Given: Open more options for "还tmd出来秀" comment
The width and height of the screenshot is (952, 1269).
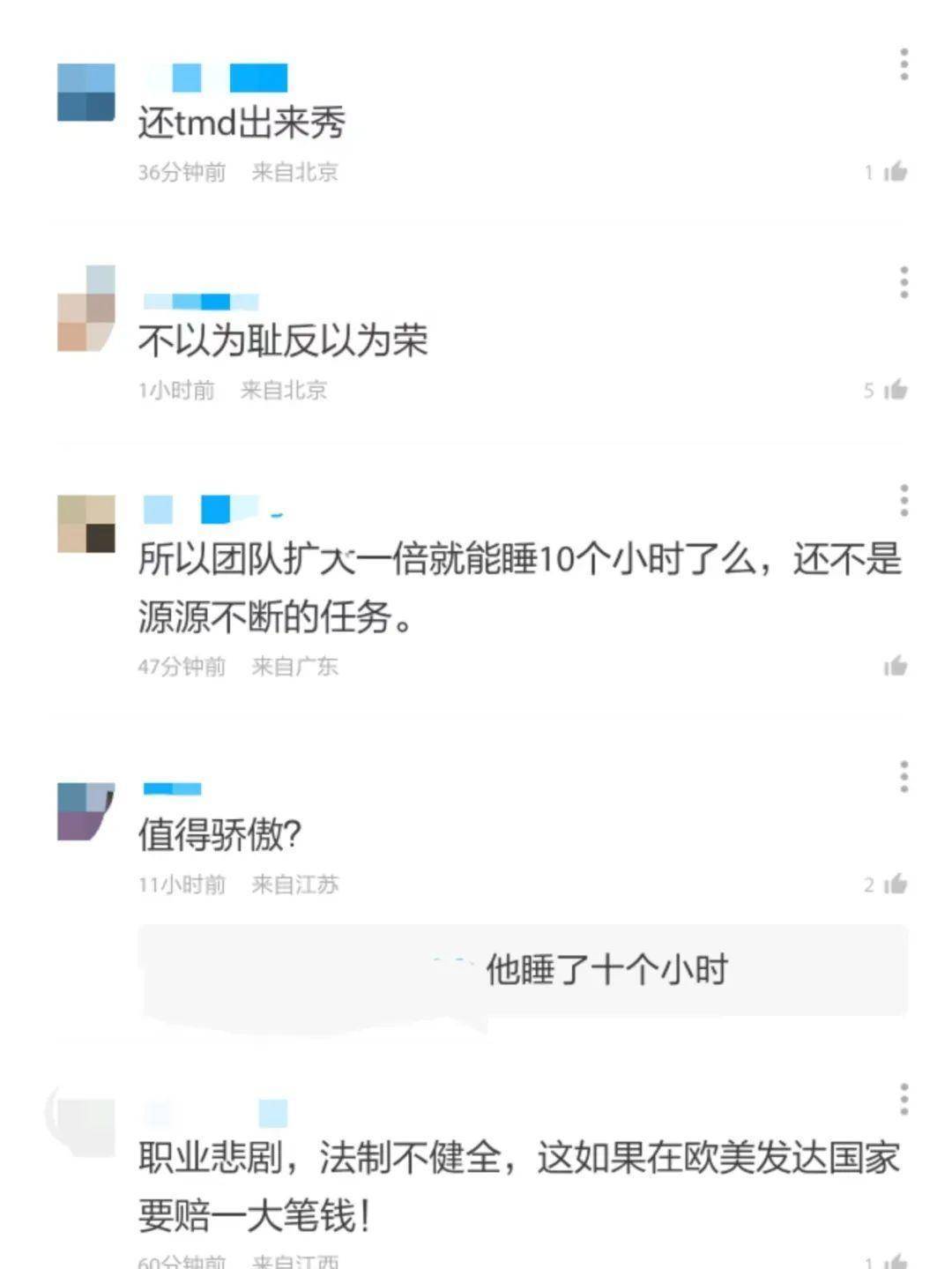Looking at the screenshot, I should pos(904,65).
